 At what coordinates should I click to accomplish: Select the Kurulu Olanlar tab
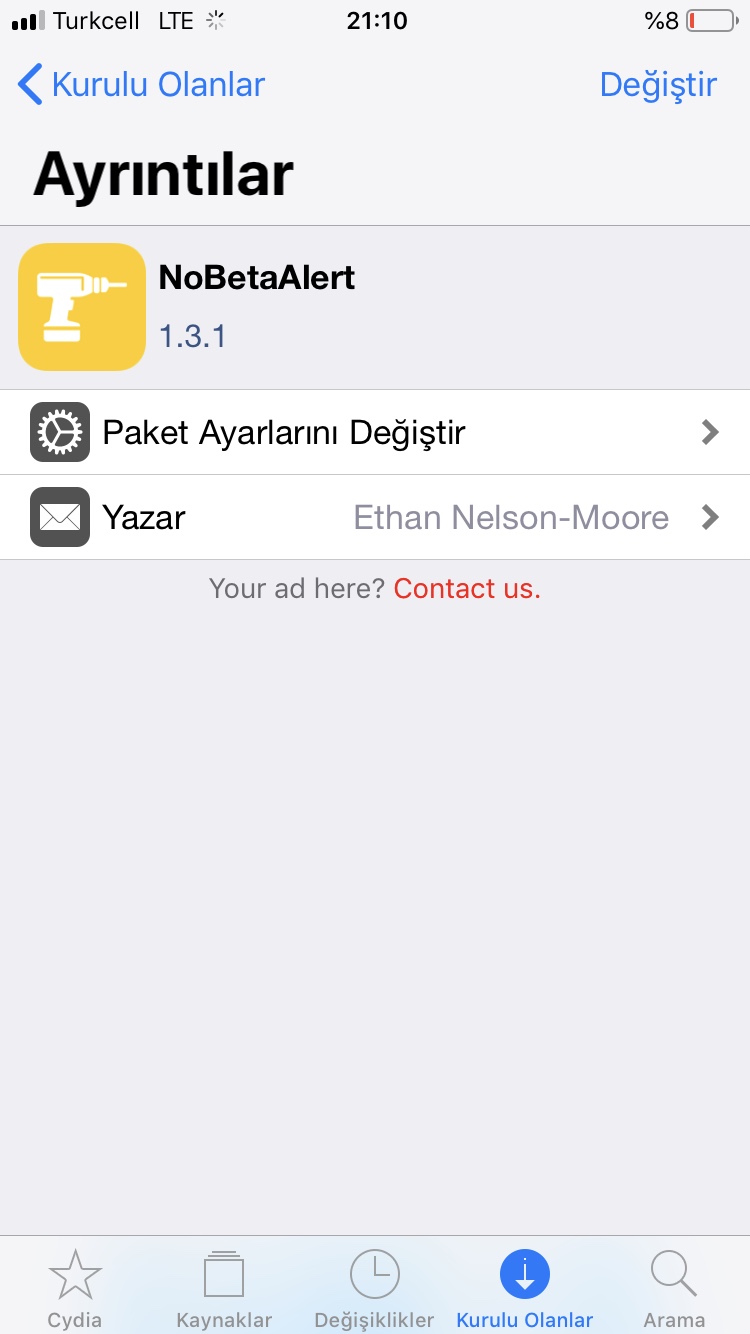(x=525, y=1287)
